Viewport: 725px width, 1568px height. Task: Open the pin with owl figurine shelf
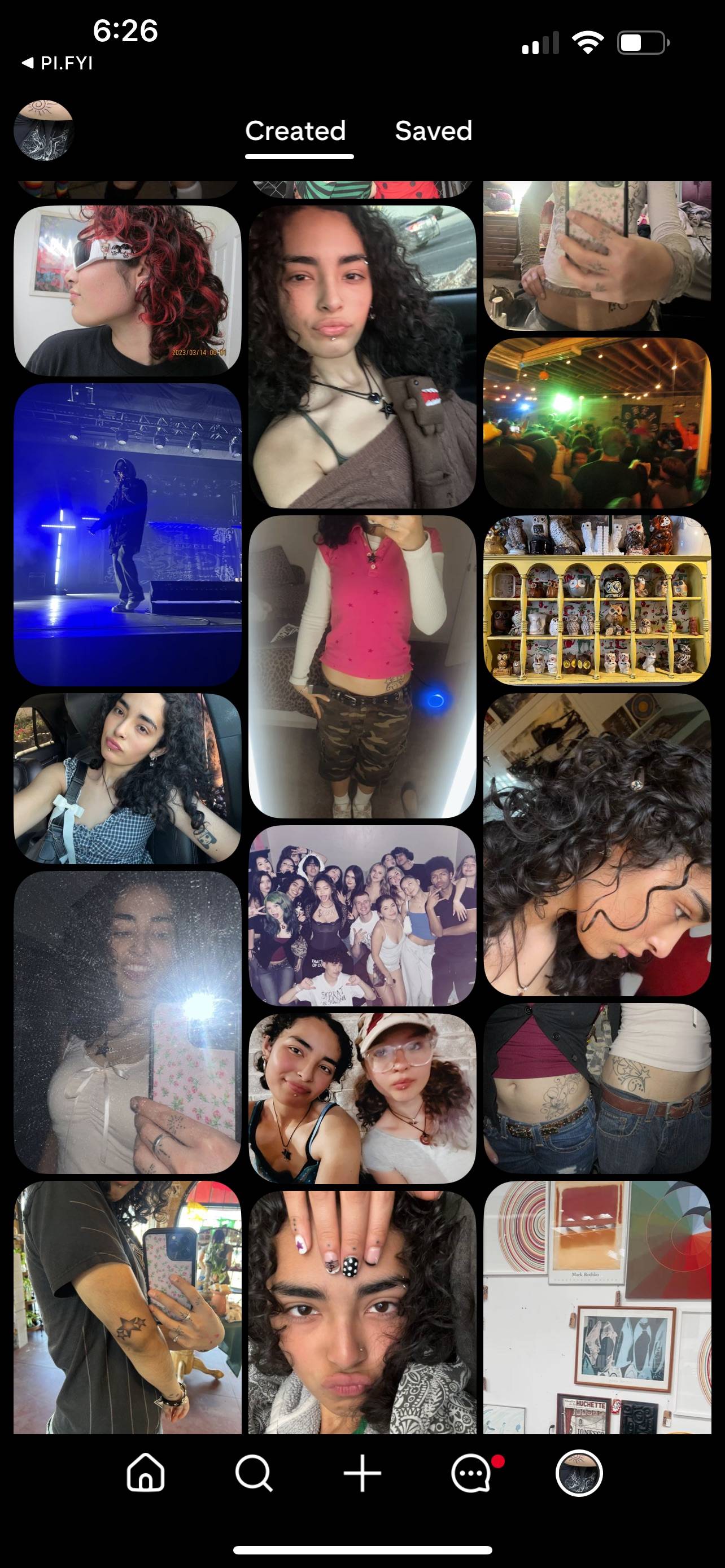click(x=597, y=600)
